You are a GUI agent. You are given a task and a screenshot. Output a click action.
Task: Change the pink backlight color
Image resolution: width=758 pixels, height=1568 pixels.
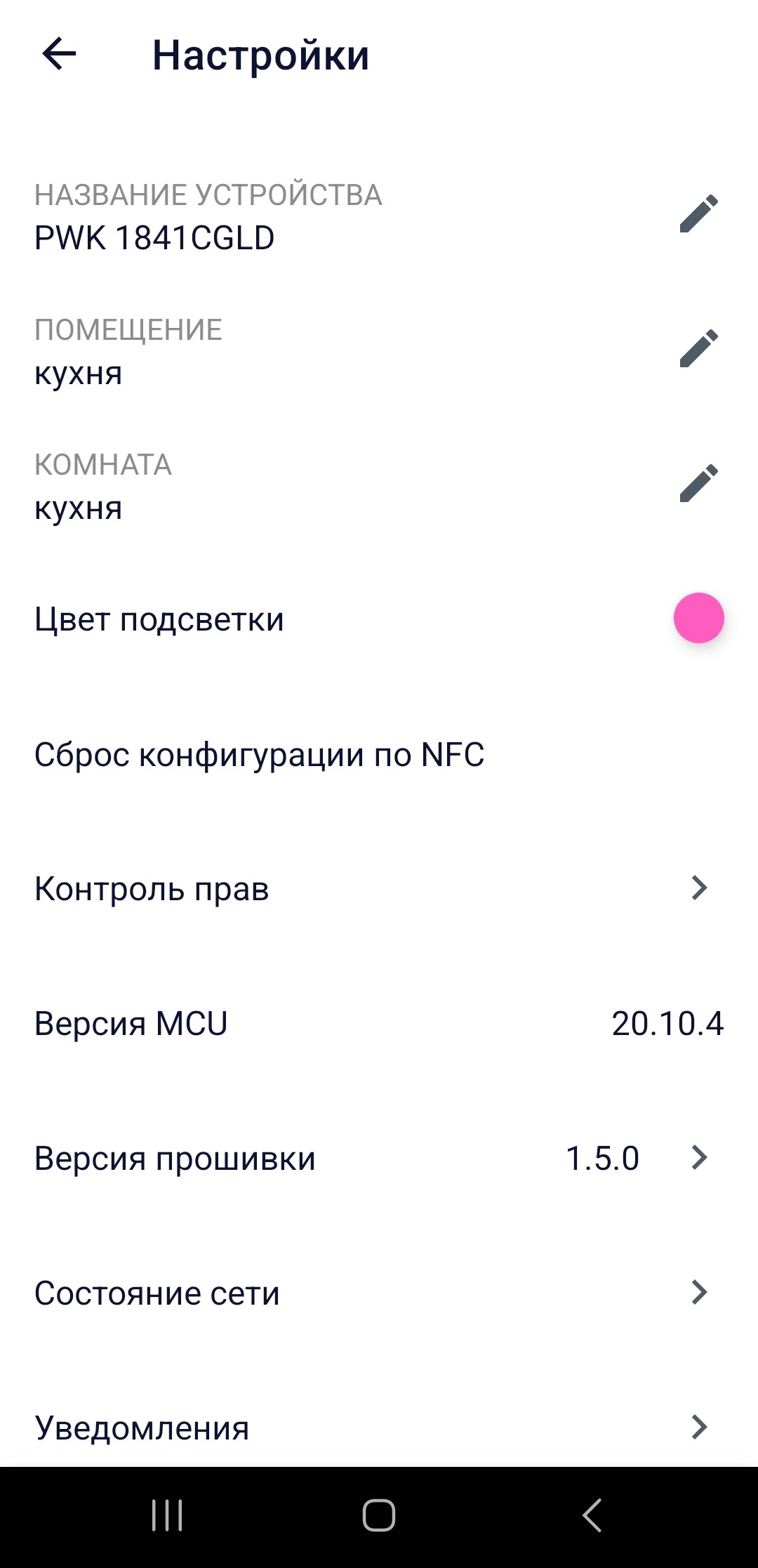click(698, 618)
